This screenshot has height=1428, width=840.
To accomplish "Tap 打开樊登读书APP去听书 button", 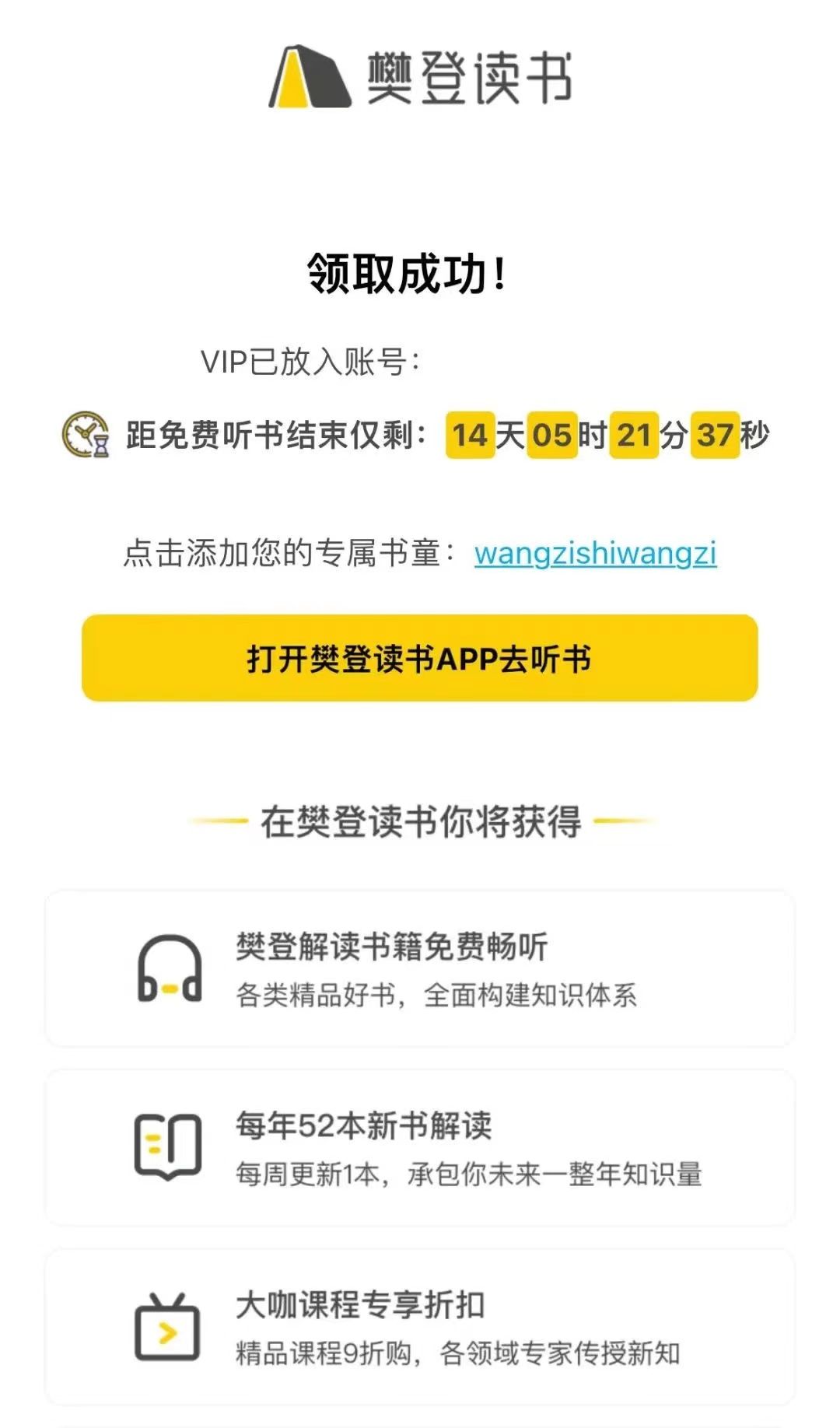I will [x=419, y=658].
